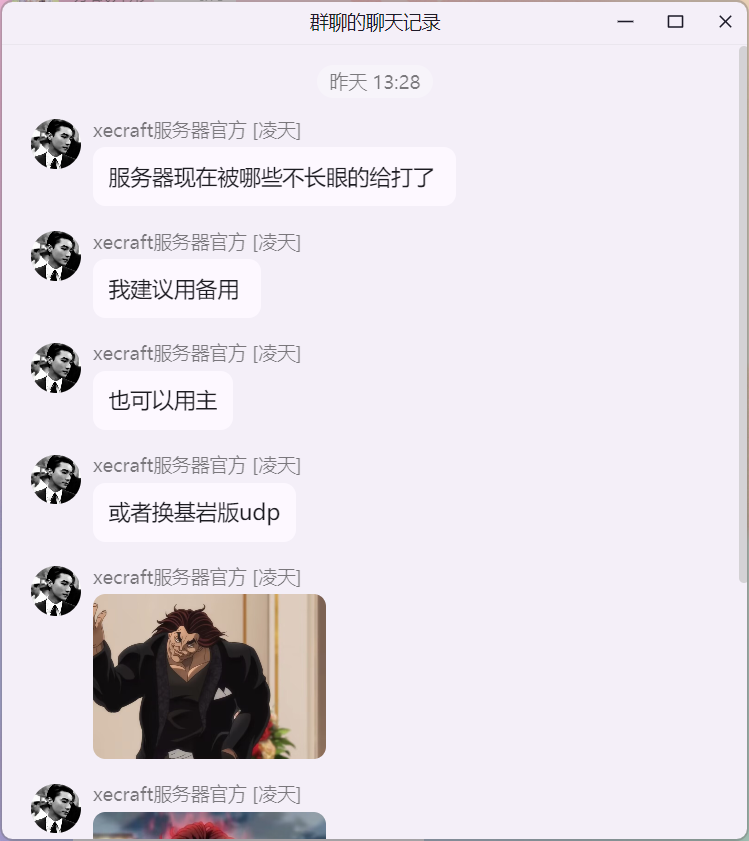Open the partly visible image at the bottom
Viewport: 749px width, 841px height.
click(x=209, y=826)
